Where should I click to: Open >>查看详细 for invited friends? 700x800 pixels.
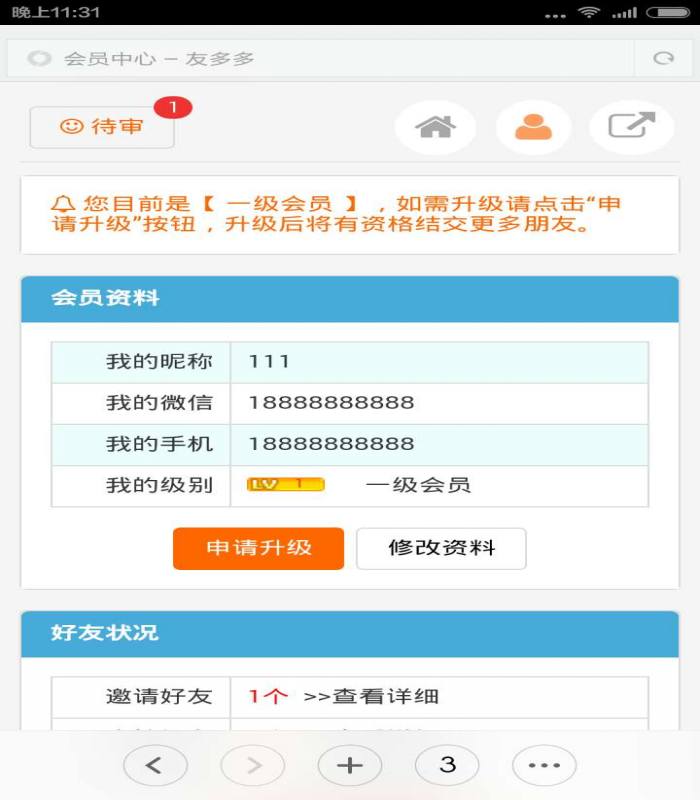[x=371, y=697]
